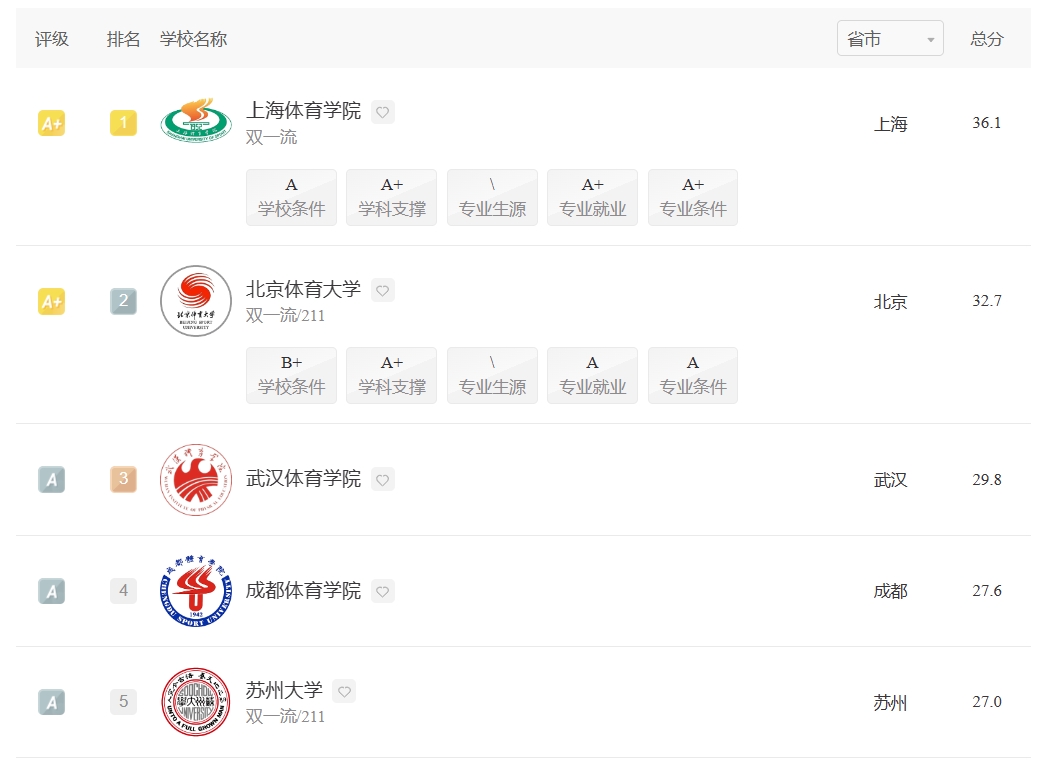1048x766 pixels.
Task: Open the 苏州大学 school page
Action: (x=284, y=691)
